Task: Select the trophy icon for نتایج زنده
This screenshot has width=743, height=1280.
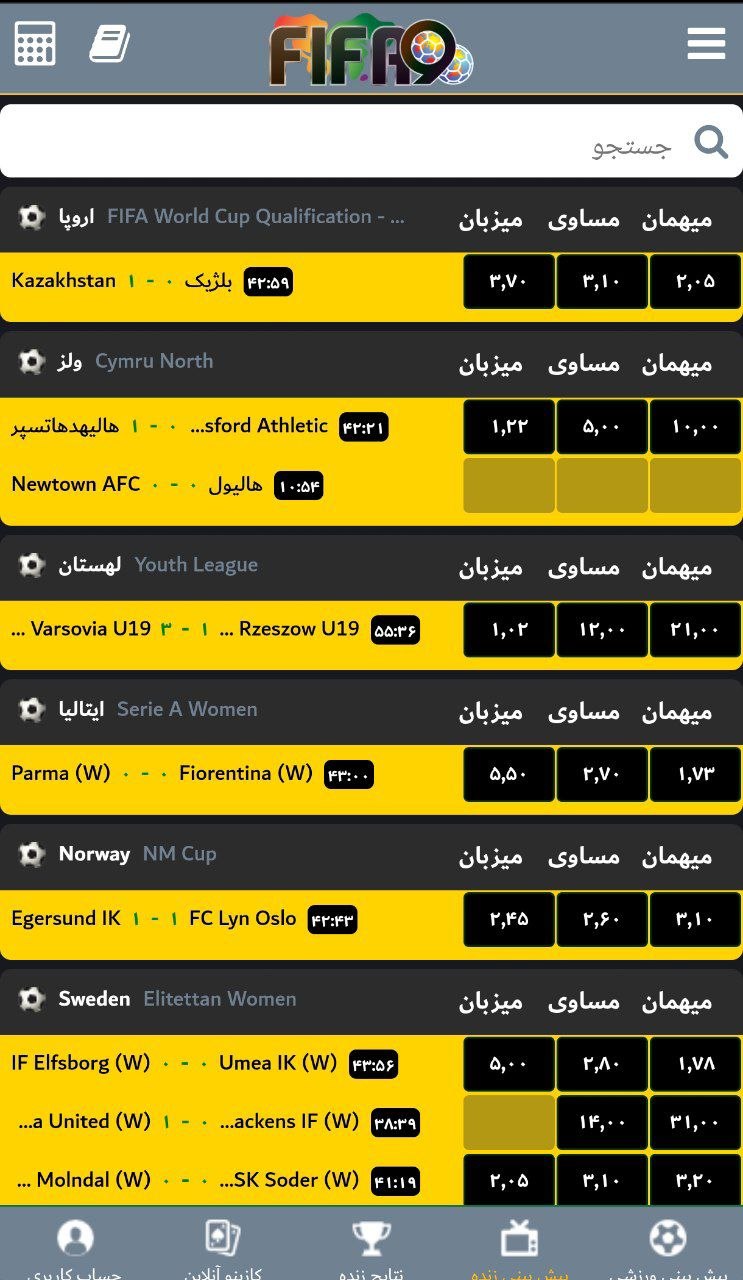Action: (373, 1236)
